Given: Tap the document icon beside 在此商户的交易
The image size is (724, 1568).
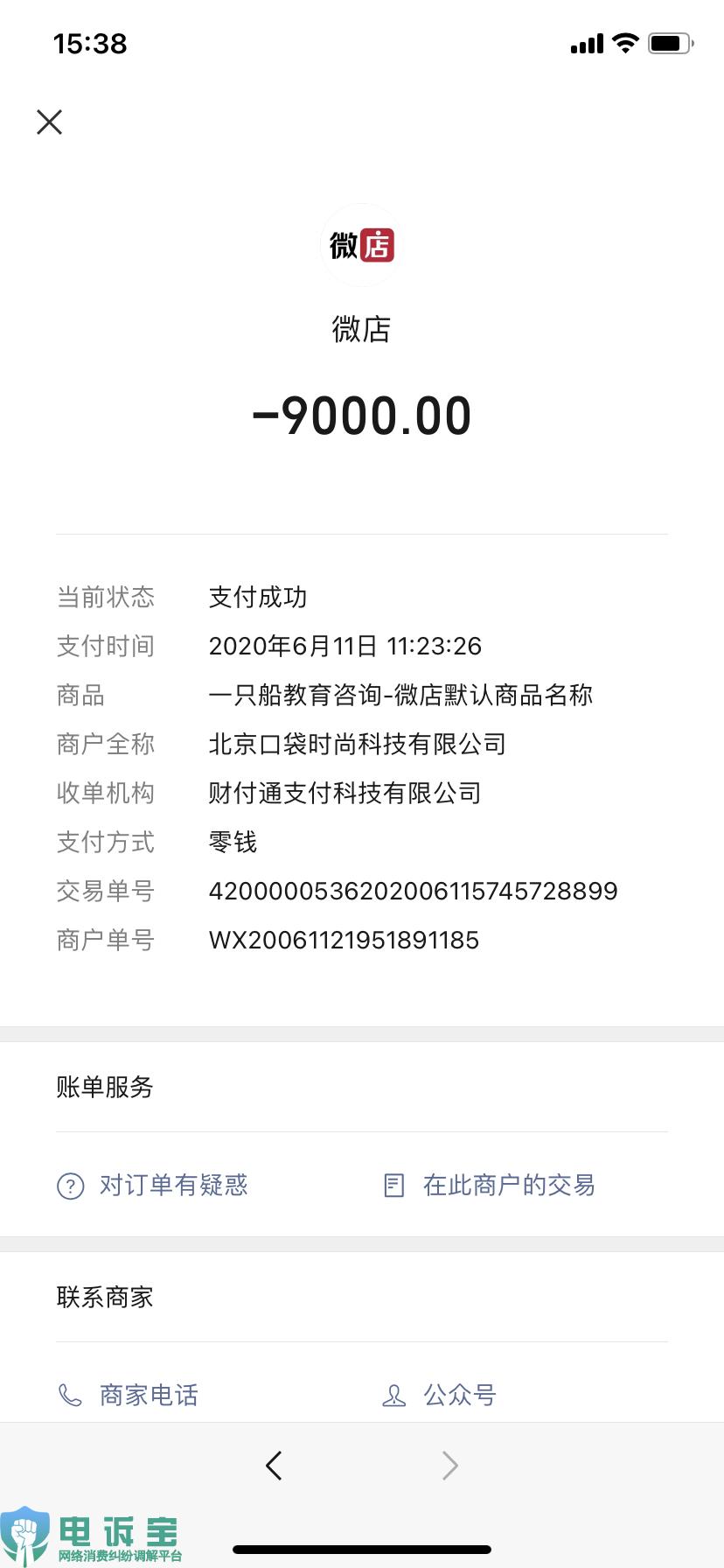Looking at the screenshot, I should coord(393,1185).
